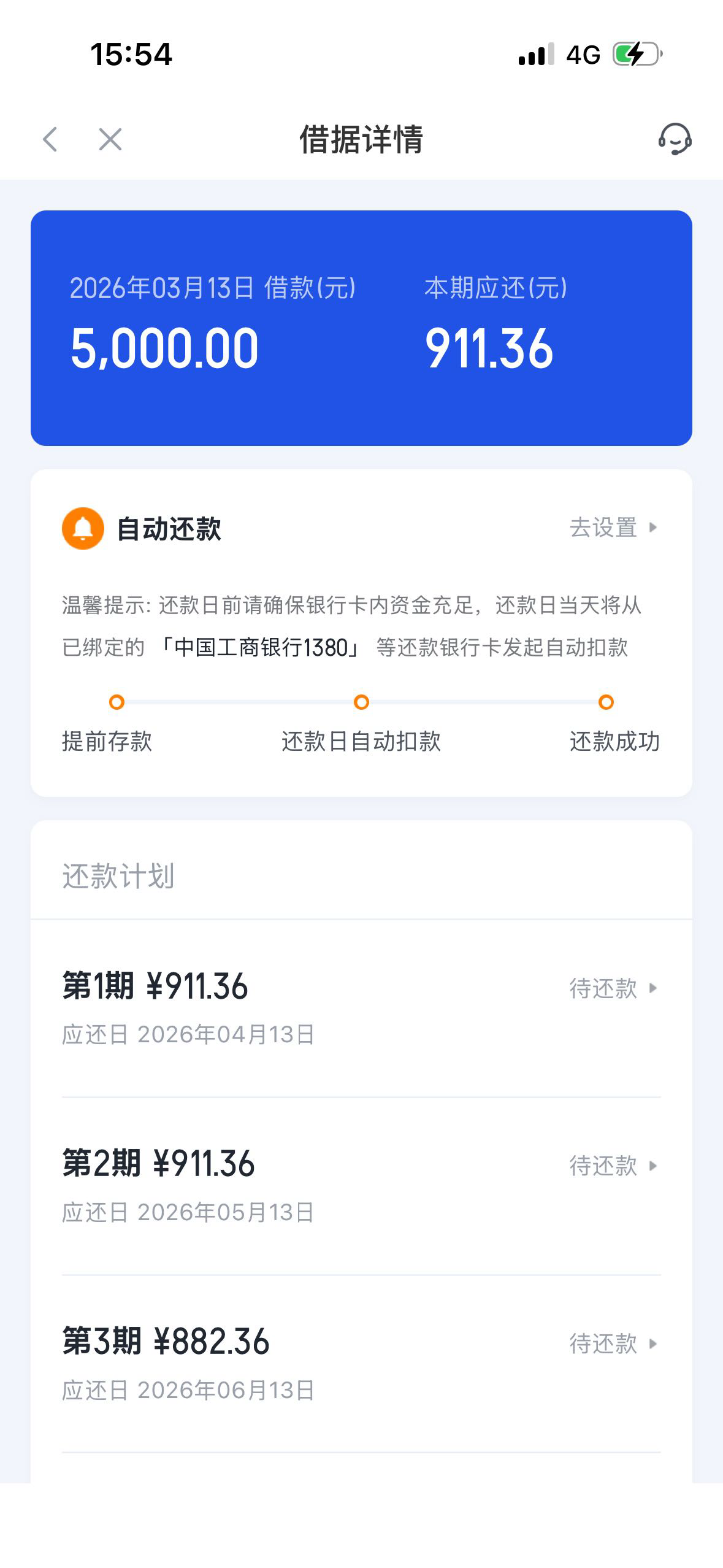723x1568 pixels.
Task: View details of 第2期 ¥911.36
Action: tap(361, 1186)
